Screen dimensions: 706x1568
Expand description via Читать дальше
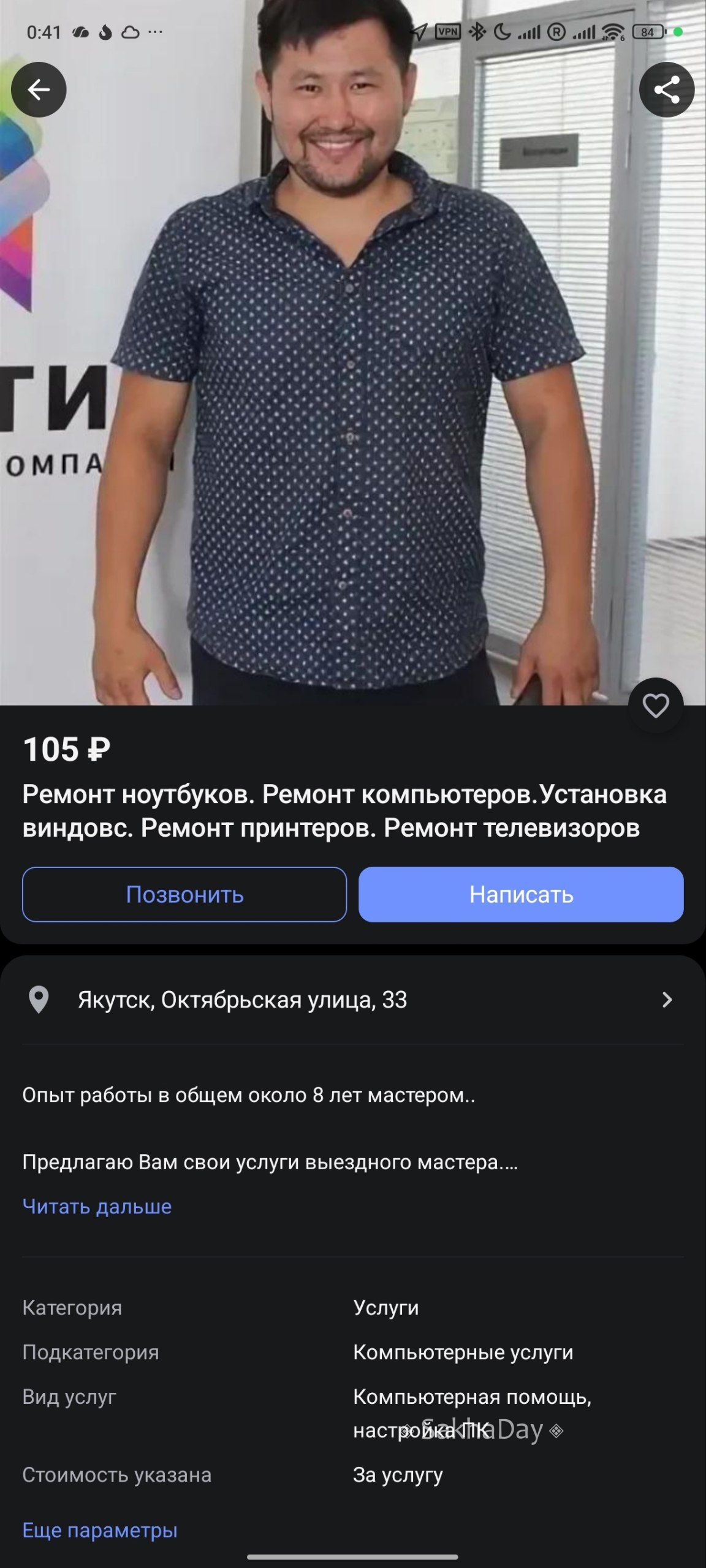(97, 1206)
